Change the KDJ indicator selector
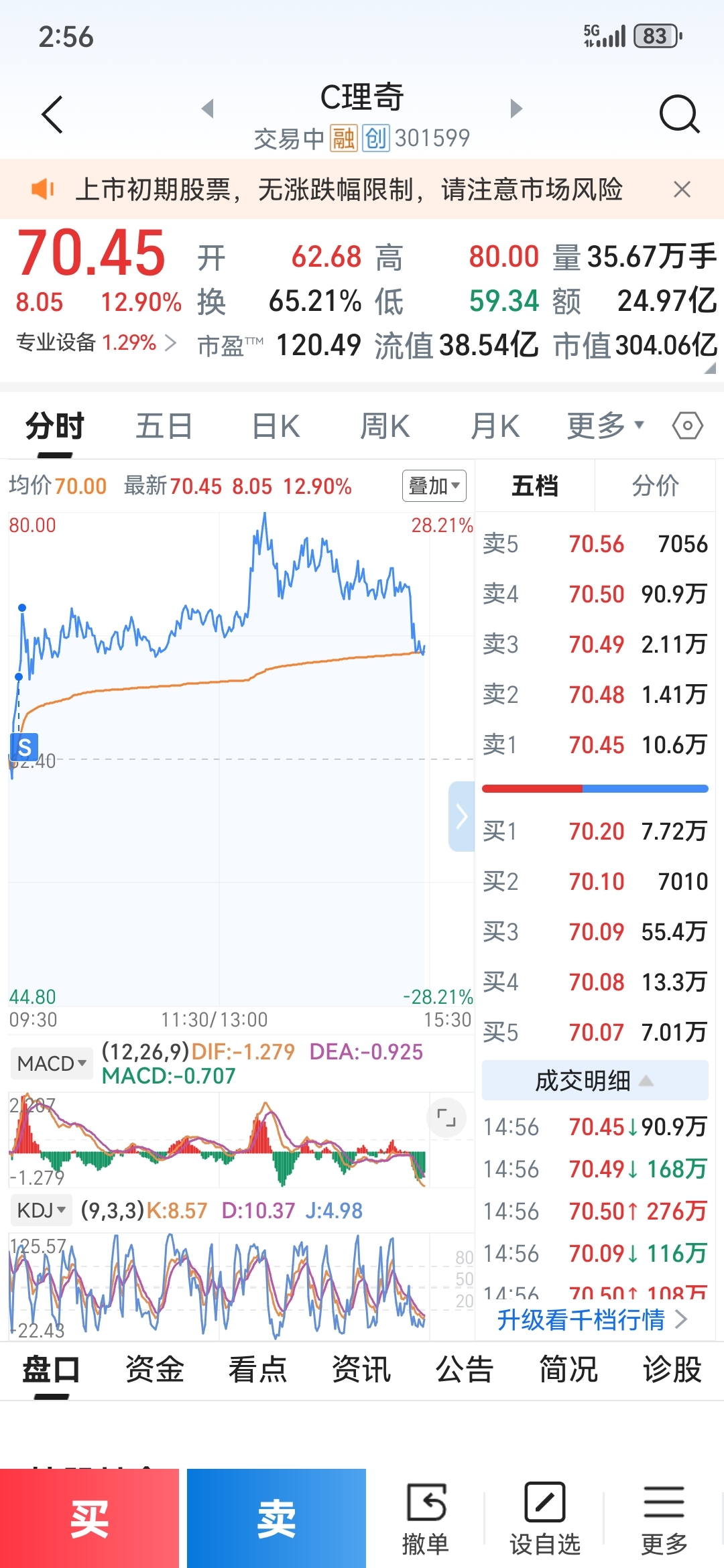The image size is (724, 1568). click(42, 1210)
